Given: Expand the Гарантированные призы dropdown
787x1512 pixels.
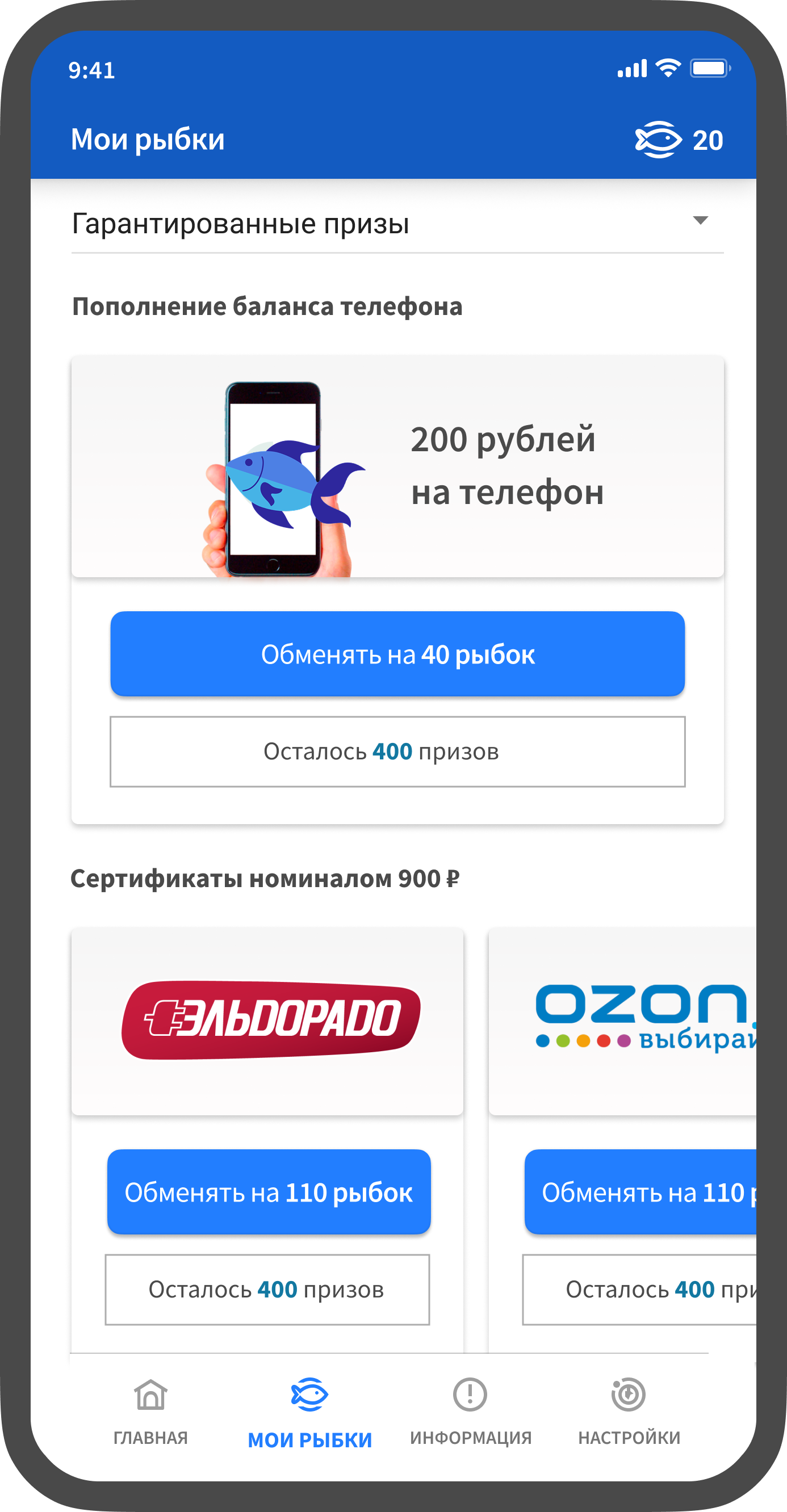Looking at the screenshot, I should (x=700, y=221).
